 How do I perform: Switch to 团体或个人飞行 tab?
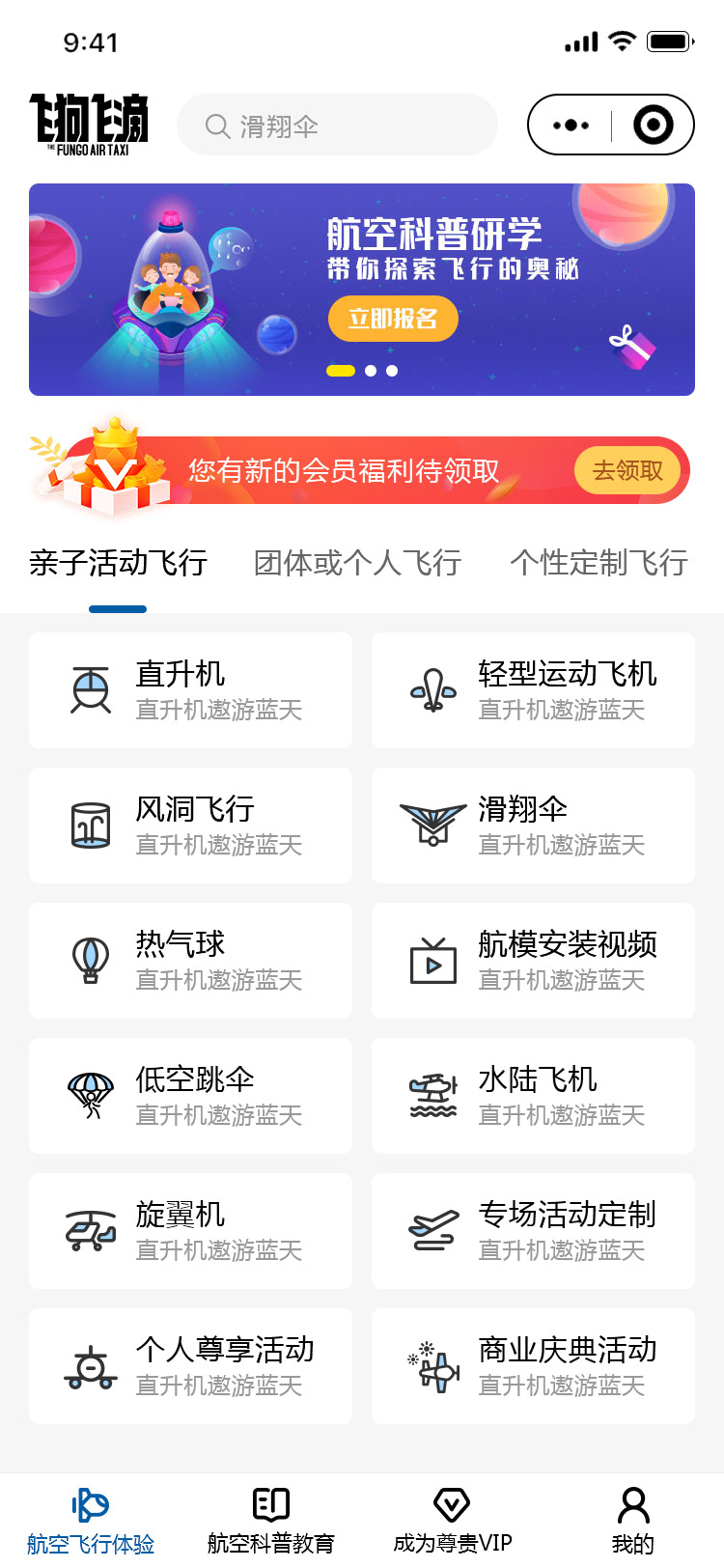357,562
